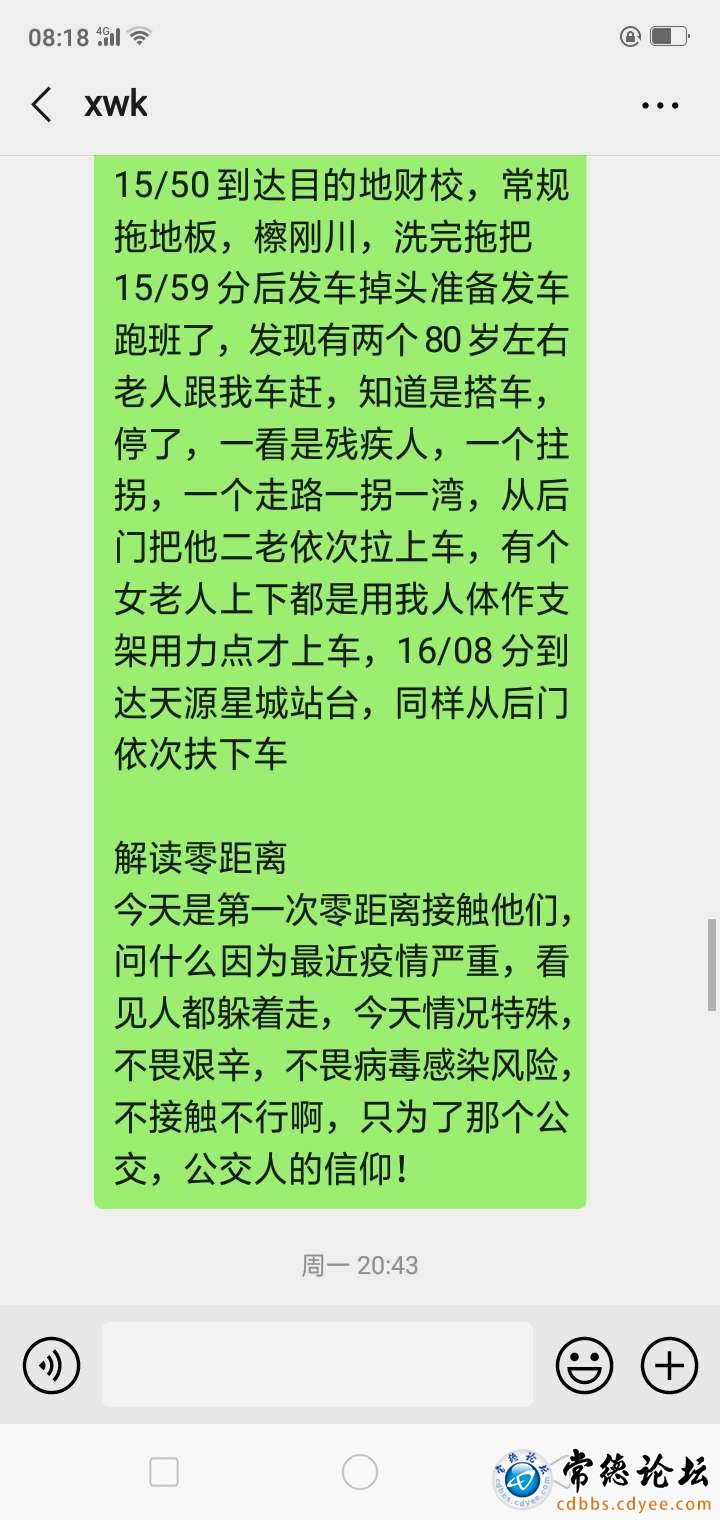
Task: Open the plus attachments menu
Action: tap(669, 1365)
